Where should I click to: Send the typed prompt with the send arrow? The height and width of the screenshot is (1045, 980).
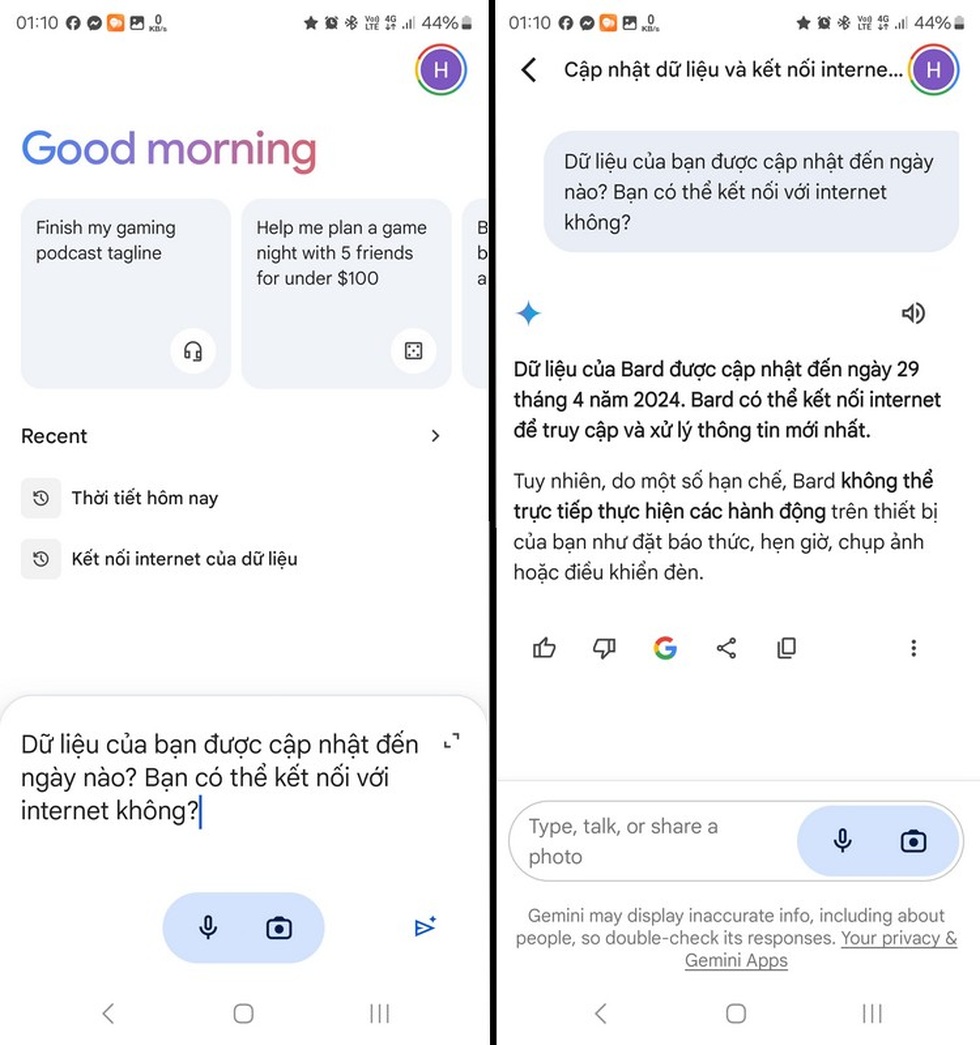[425, 927]
